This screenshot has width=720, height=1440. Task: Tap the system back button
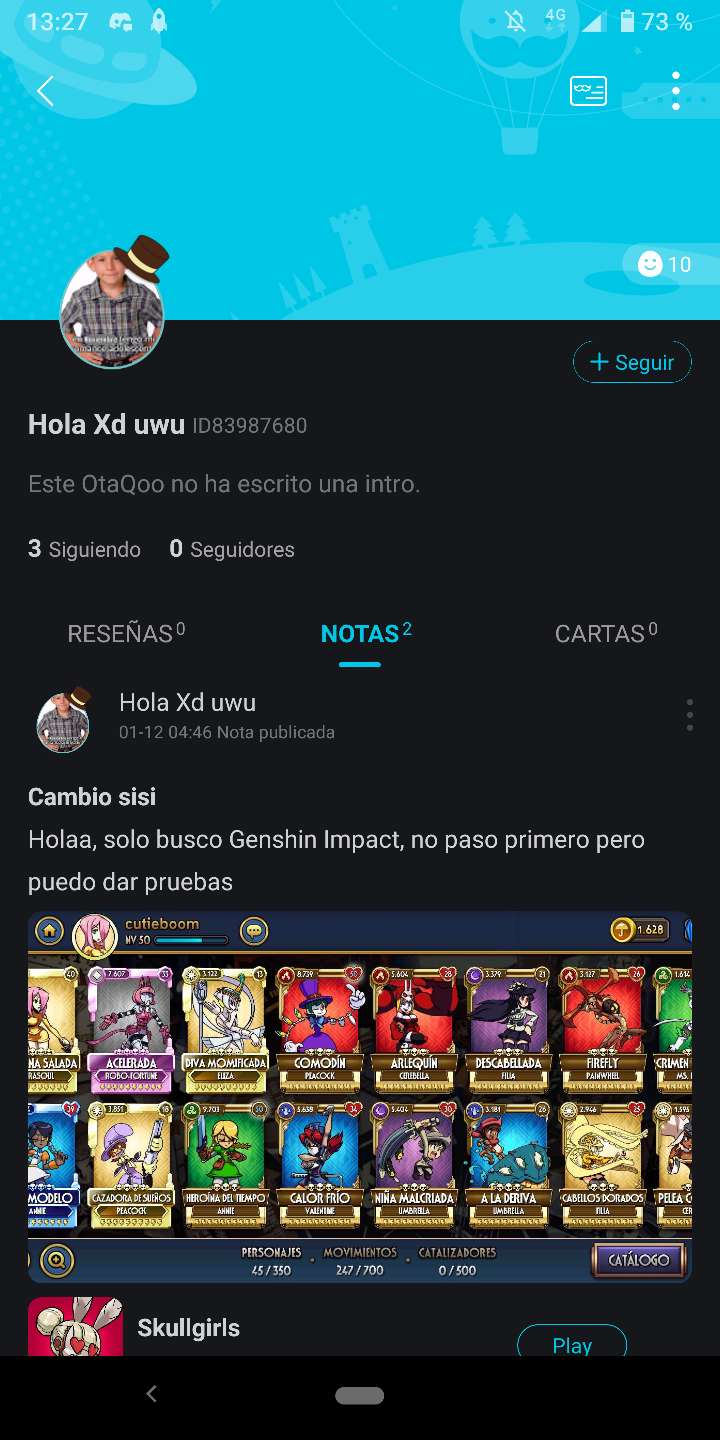click(x=152, y=1394)
